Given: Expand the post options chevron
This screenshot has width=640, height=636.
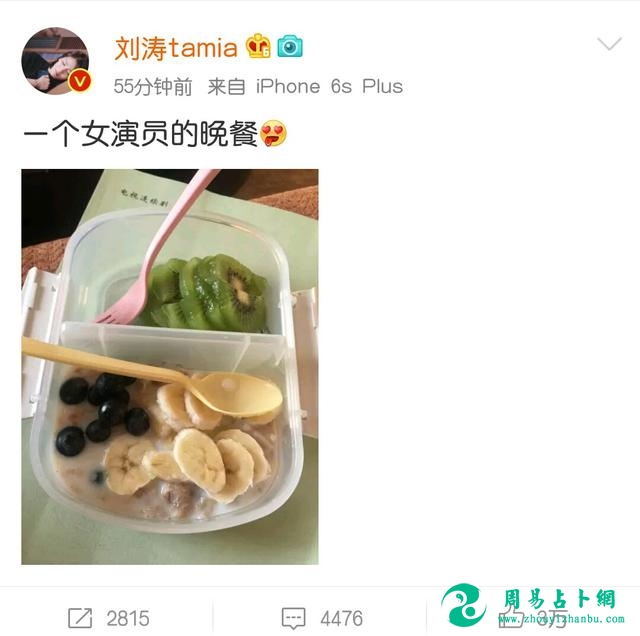Looking at the screenshot, I should pyautogui.click(x=609, y=44).
